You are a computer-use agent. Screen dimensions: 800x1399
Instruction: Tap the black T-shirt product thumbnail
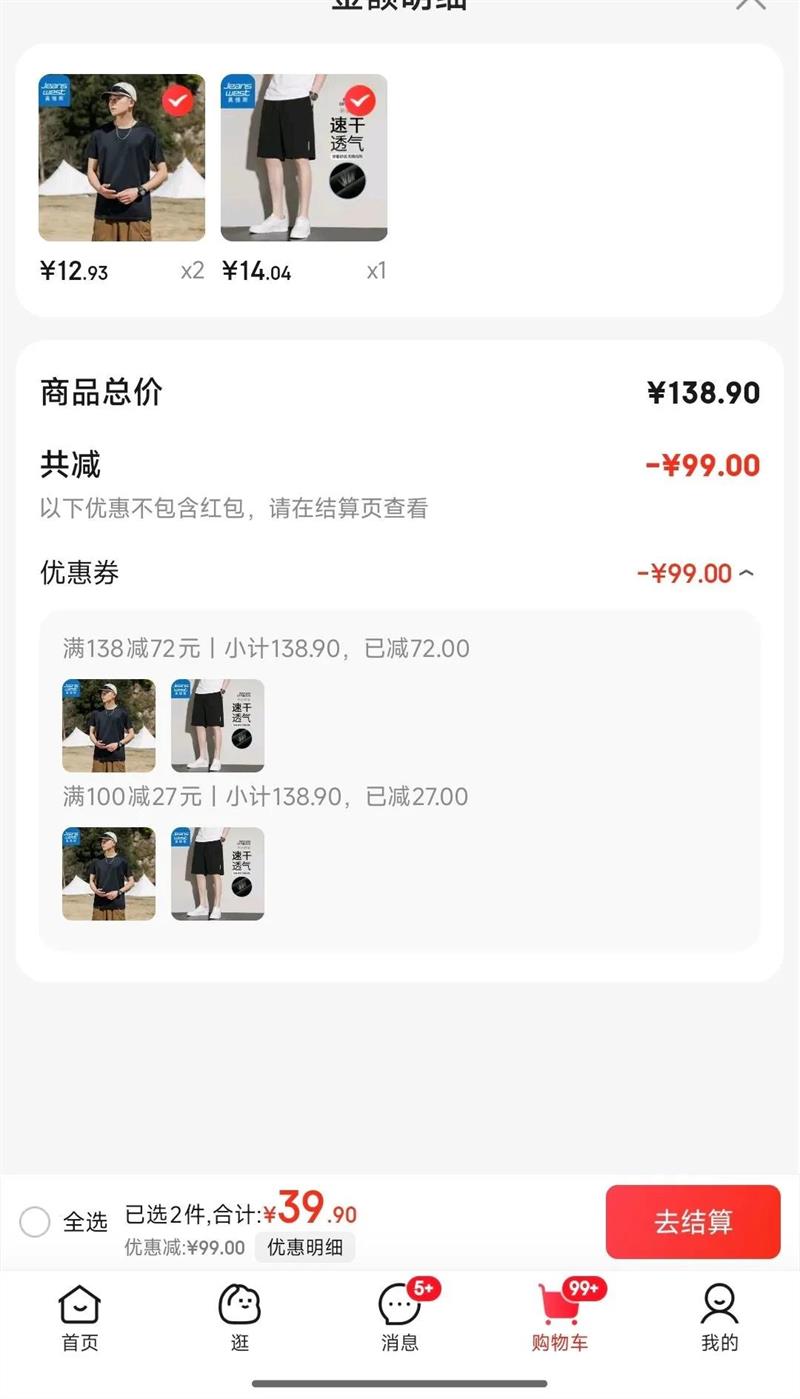[120, 155]
